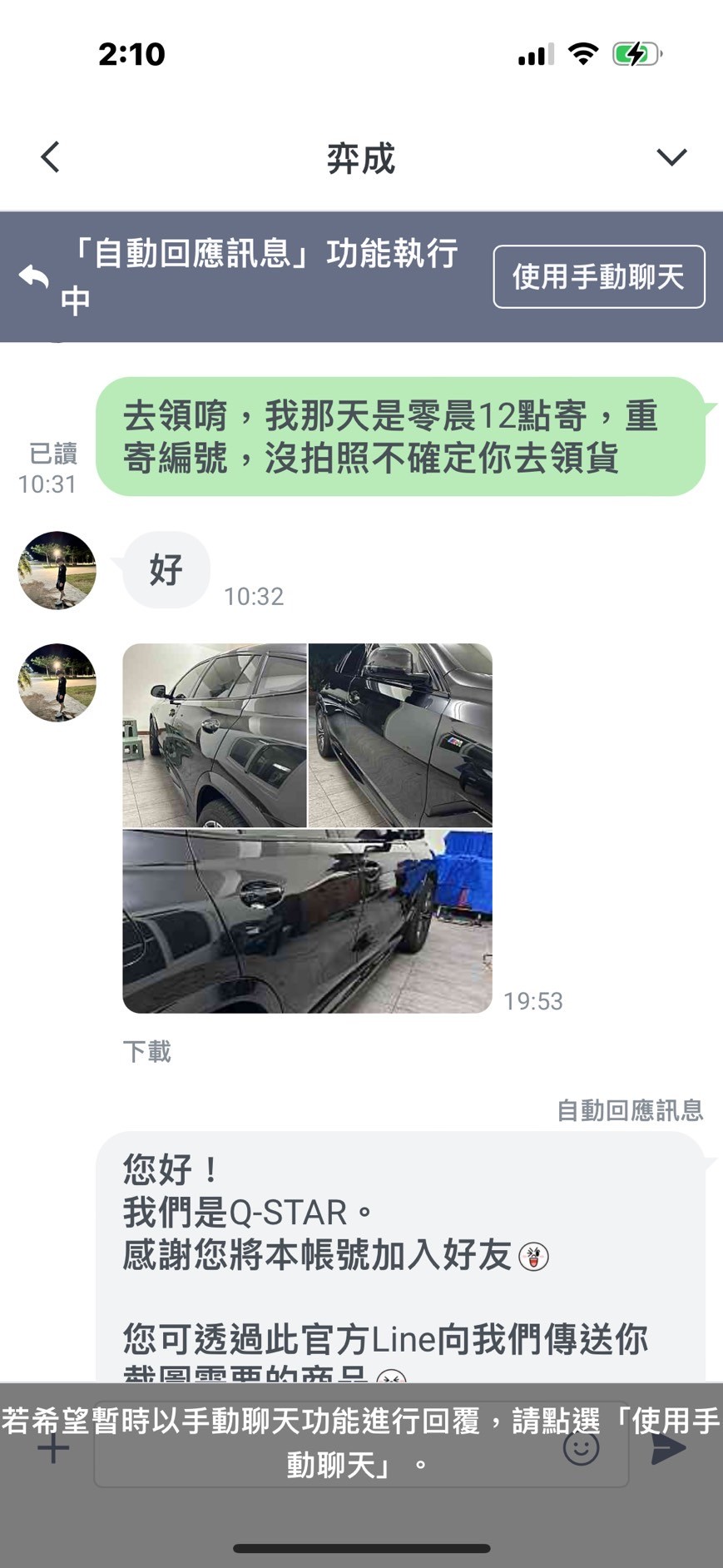Viewport: 723px width, 1568px height.
Task: Open the top-right car photo
Action: (x=400, y=735)
